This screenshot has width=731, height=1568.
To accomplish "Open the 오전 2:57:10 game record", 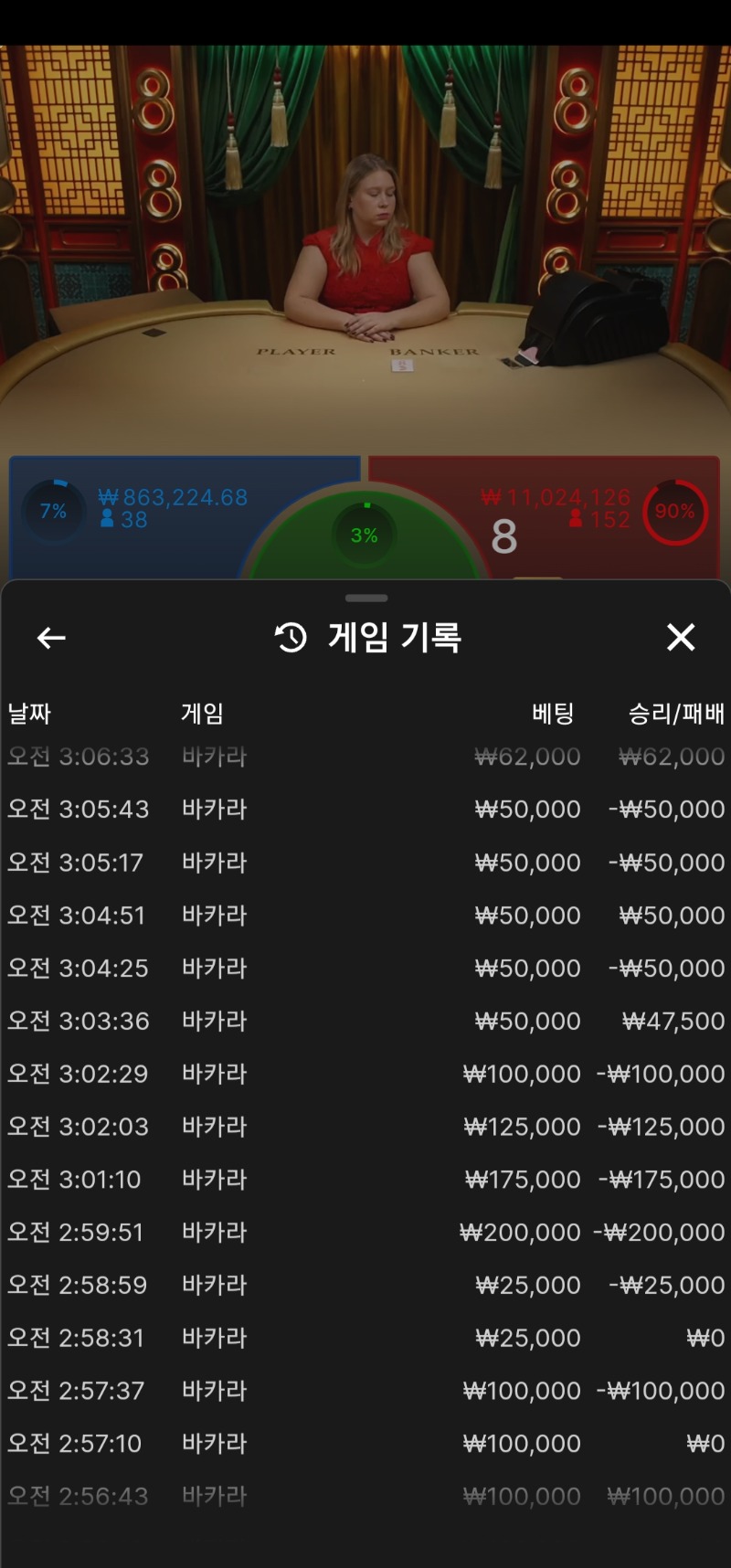I will (365, 1444).
